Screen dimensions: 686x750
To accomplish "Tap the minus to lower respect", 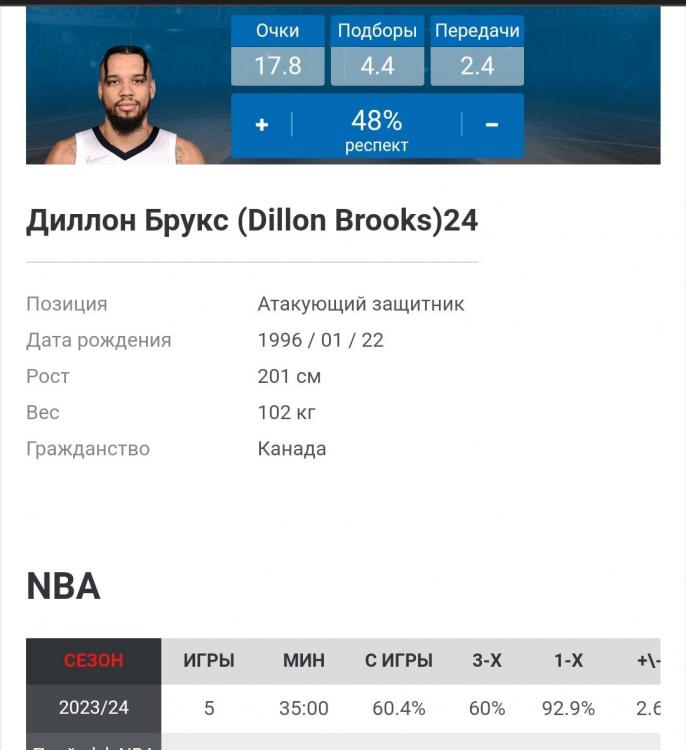I will 492,125.
